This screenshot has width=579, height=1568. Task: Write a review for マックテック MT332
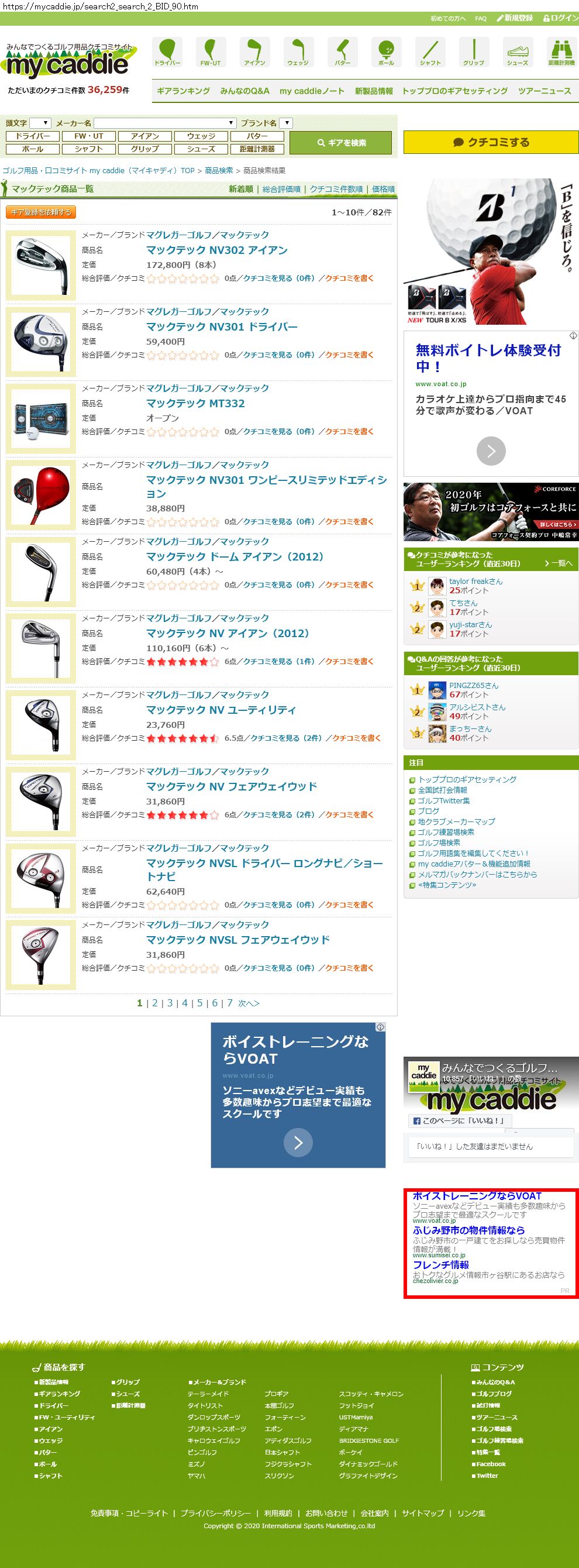click(349, 432)
